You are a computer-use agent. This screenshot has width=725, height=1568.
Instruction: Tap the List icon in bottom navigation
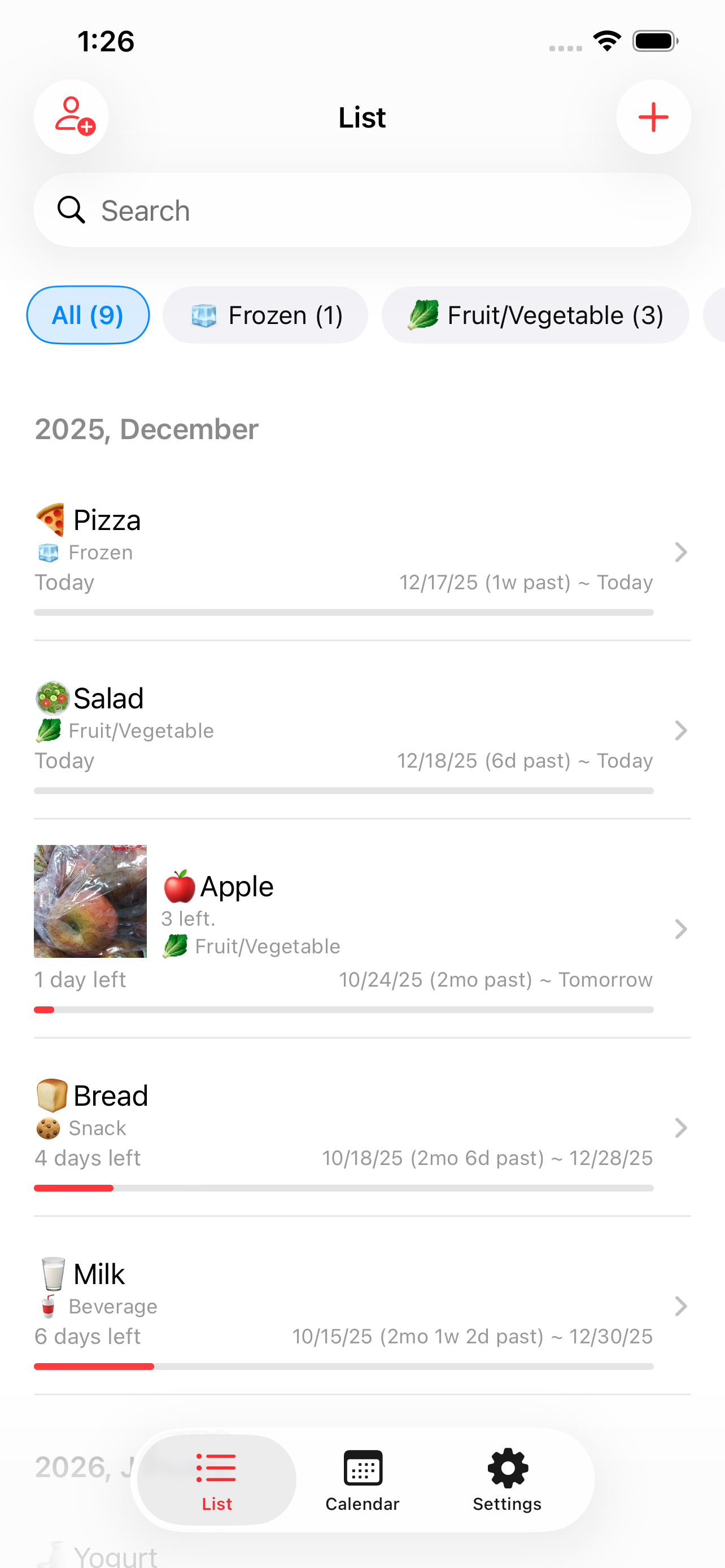pyautogui.click(x=216, y=1467)
